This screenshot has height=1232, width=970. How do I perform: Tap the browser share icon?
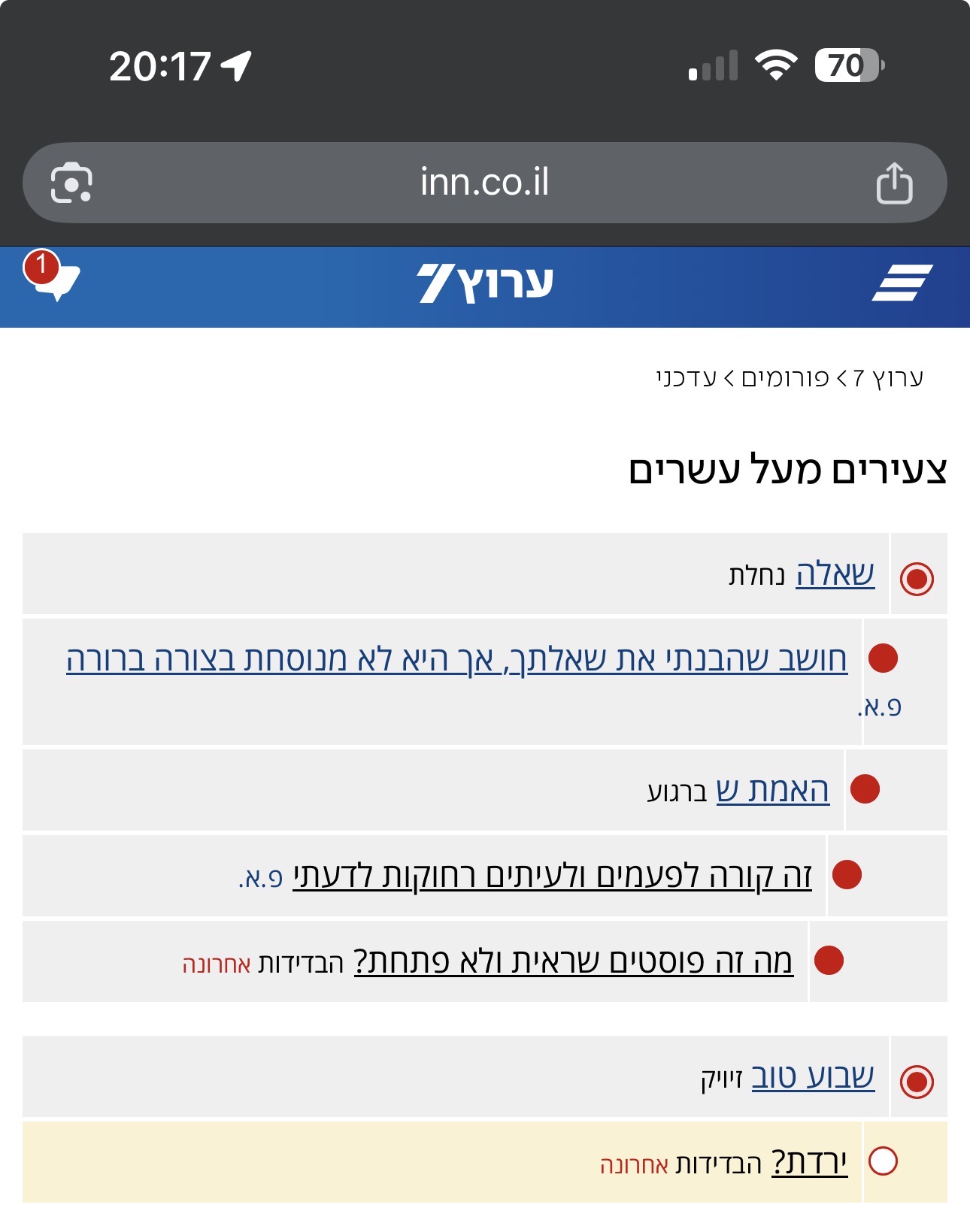pos(894,183)
